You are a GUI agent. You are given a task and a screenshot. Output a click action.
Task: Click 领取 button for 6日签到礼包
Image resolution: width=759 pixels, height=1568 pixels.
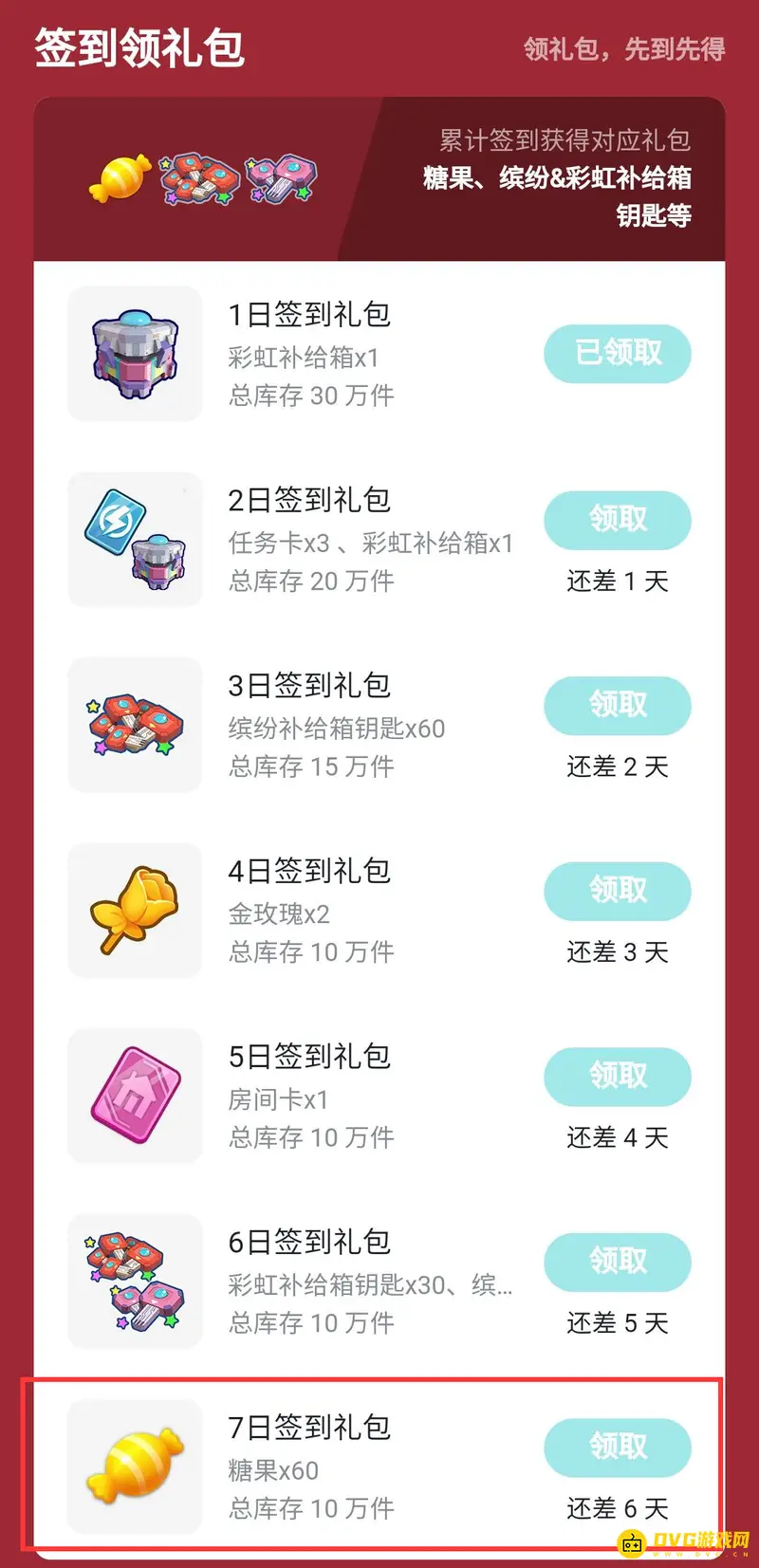point(617,1263)
